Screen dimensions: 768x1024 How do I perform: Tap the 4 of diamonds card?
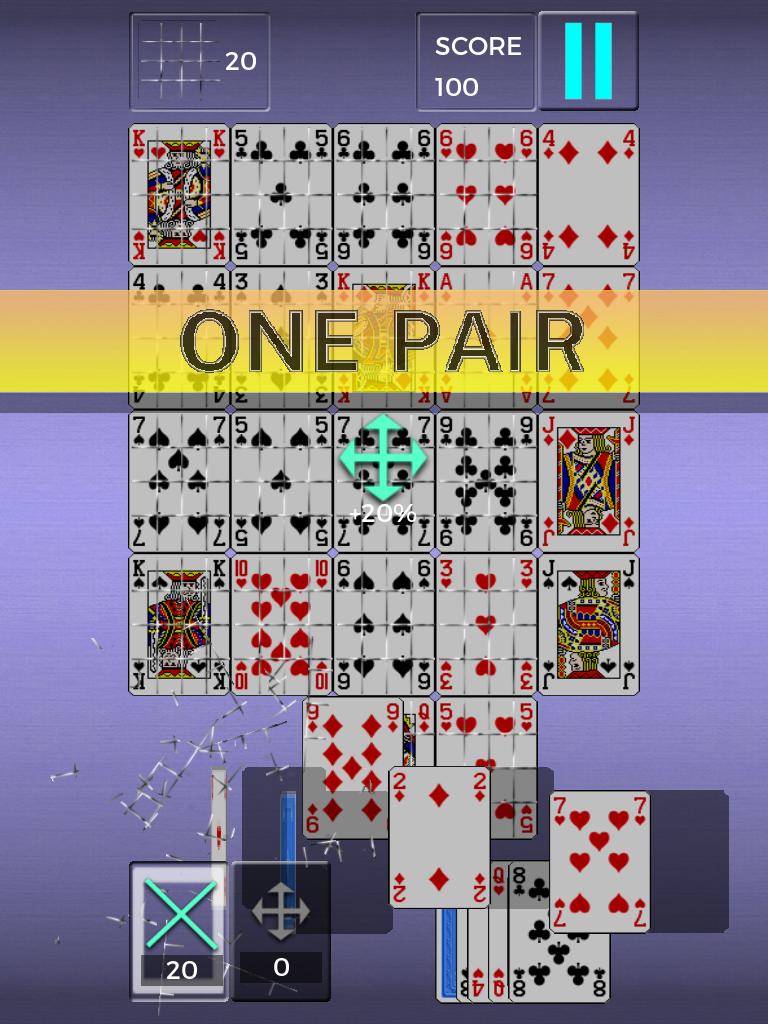pyautogui.click(x=588, y=194)
